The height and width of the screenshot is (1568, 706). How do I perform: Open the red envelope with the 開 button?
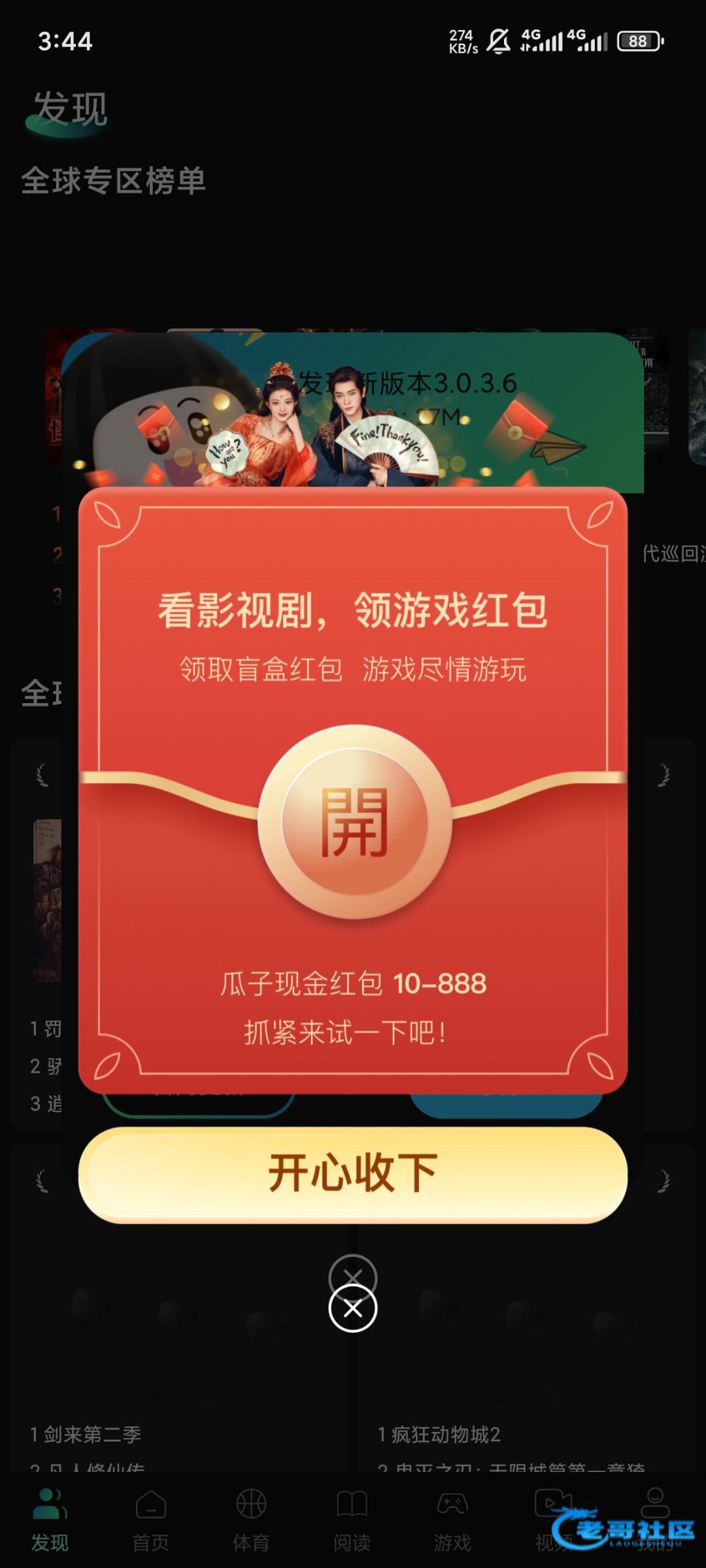pos(354,821)
